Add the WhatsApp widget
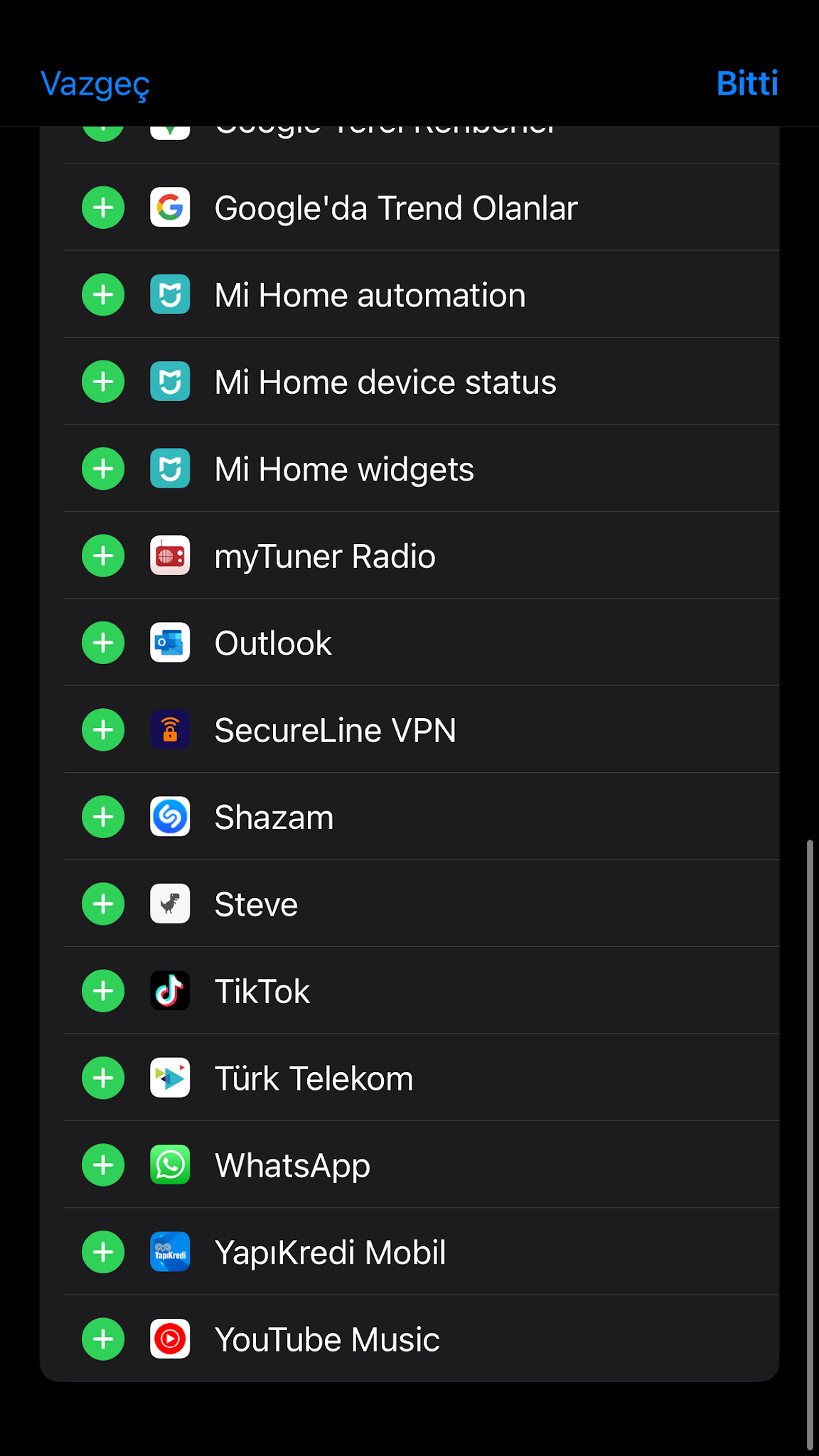Viewport: 819px width, 1456px height. click(x=104, y=1165)
